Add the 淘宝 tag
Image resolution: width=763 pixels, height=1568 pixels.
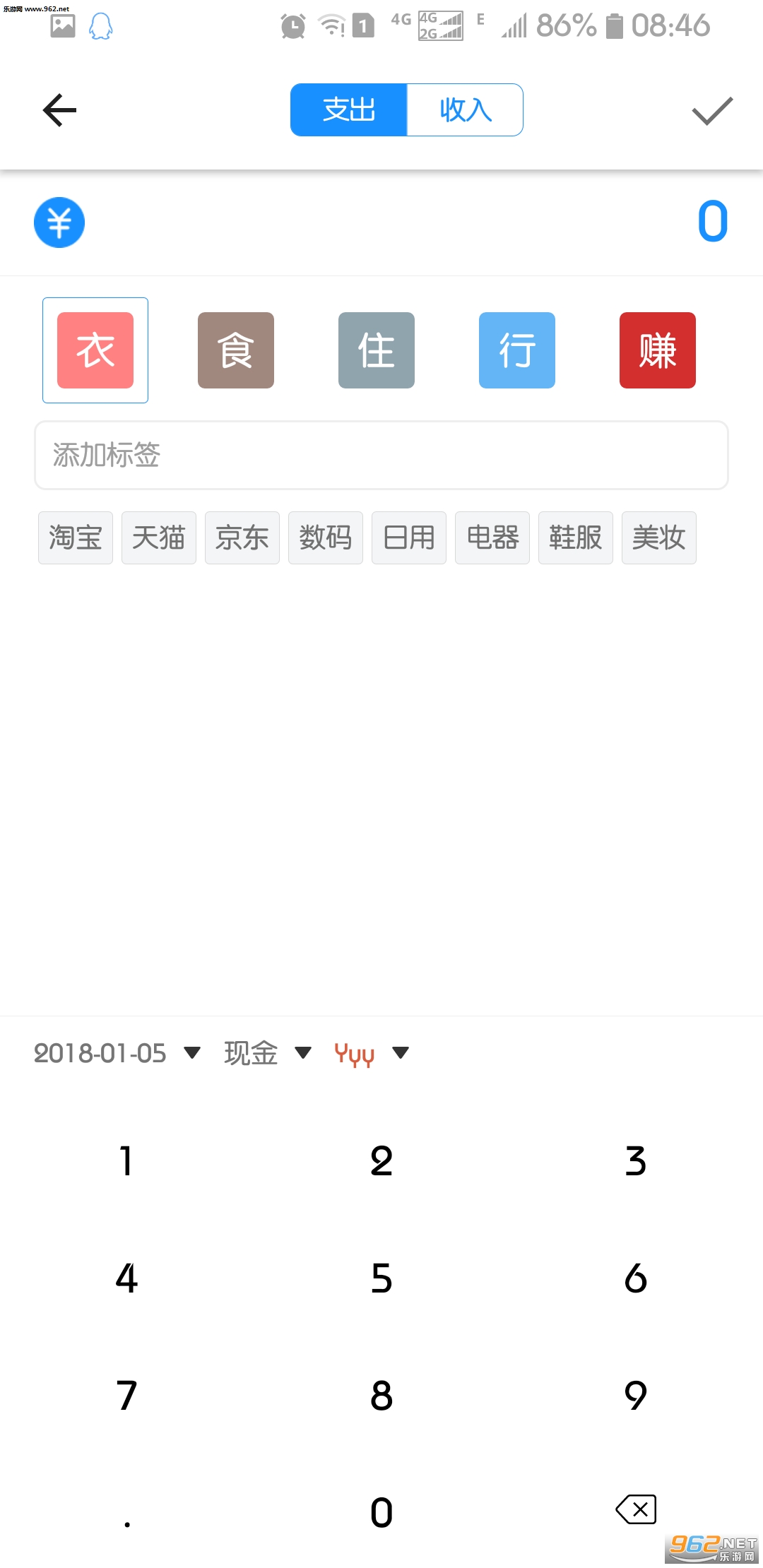point(76,538)
